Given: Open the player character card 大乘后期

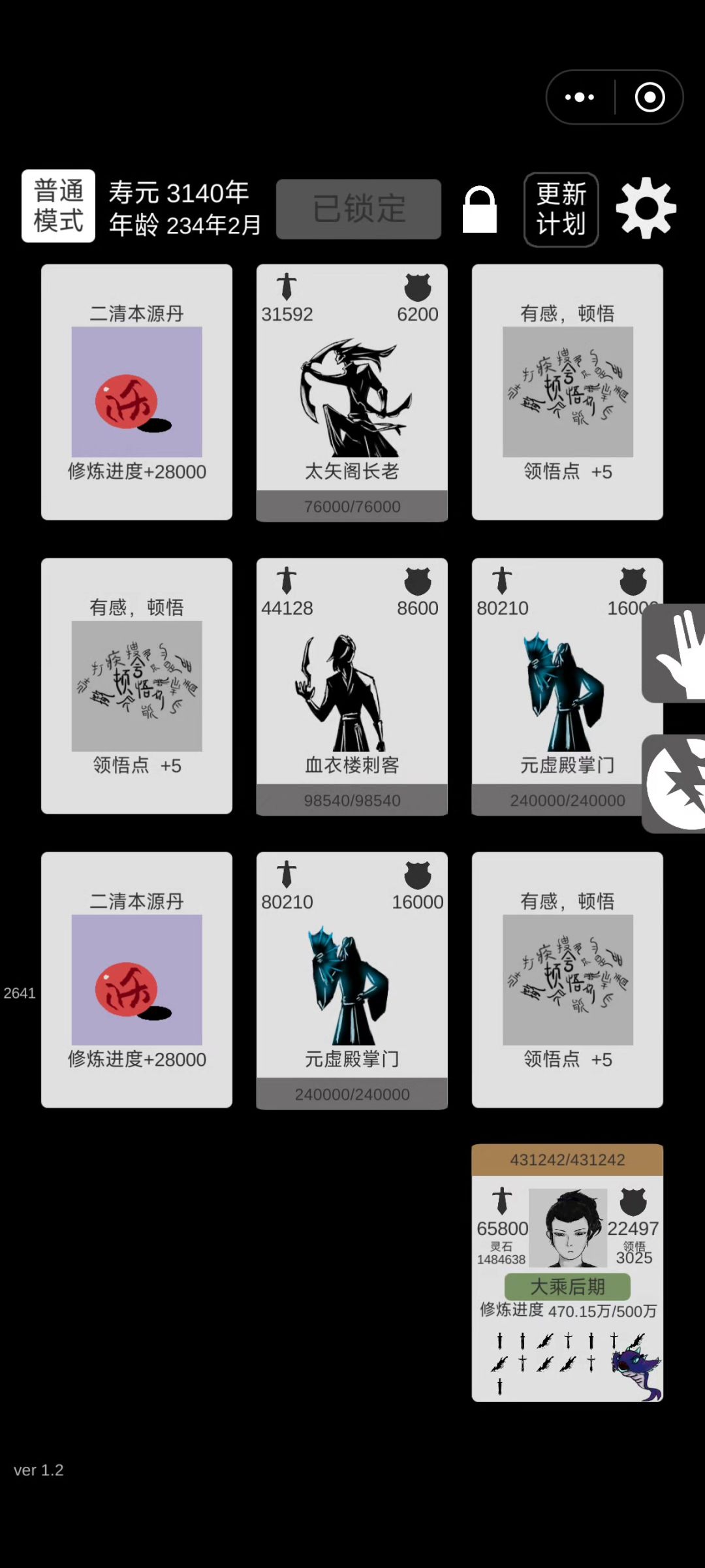Looking at the screenshot, I should pyautogui.click(x=567, y=1273).
